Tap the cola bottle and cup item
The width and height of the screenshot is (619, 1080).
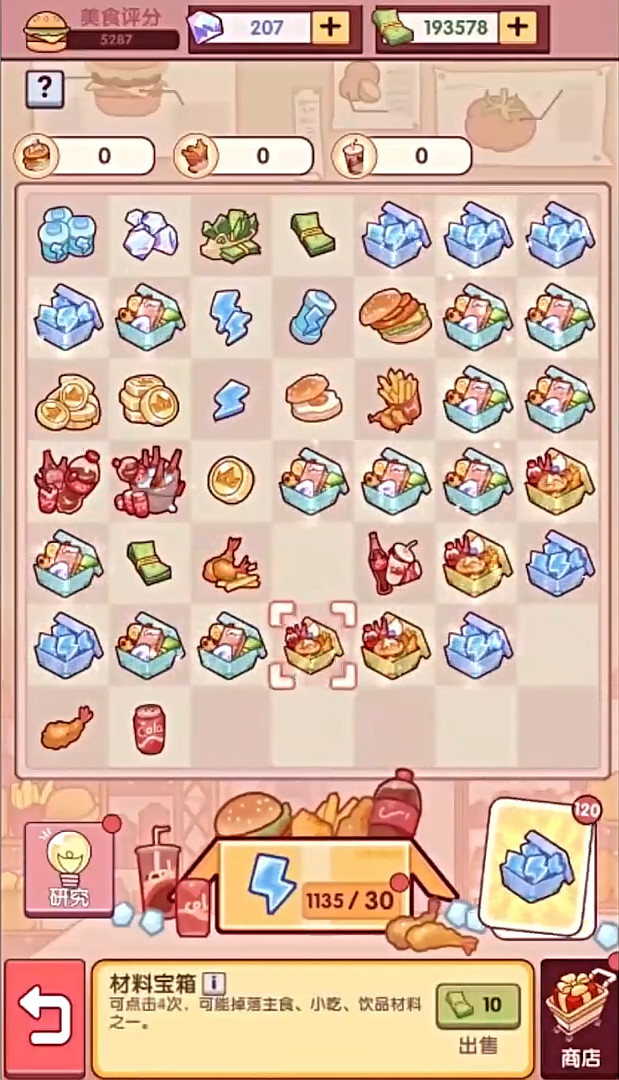(396, 564)
